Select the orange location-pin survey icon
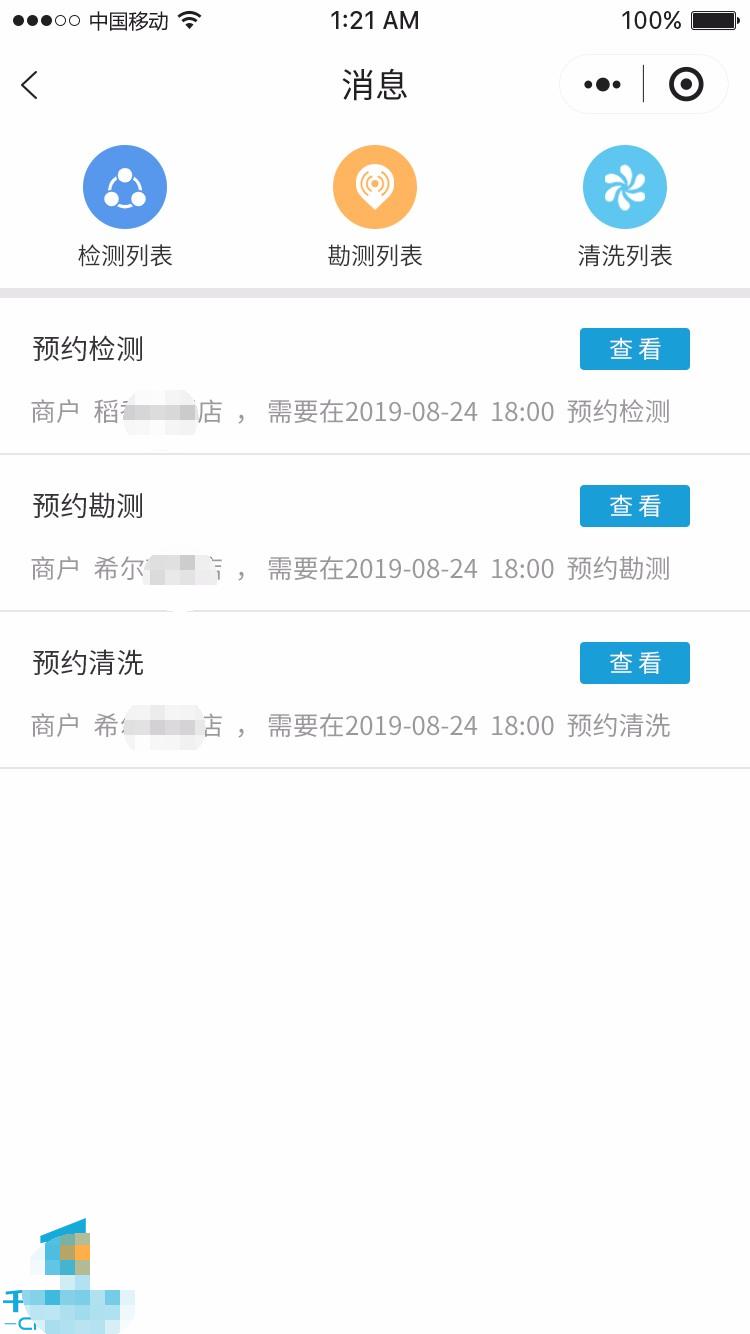The width and height of the screenshot is (750, 1334). 375,186
